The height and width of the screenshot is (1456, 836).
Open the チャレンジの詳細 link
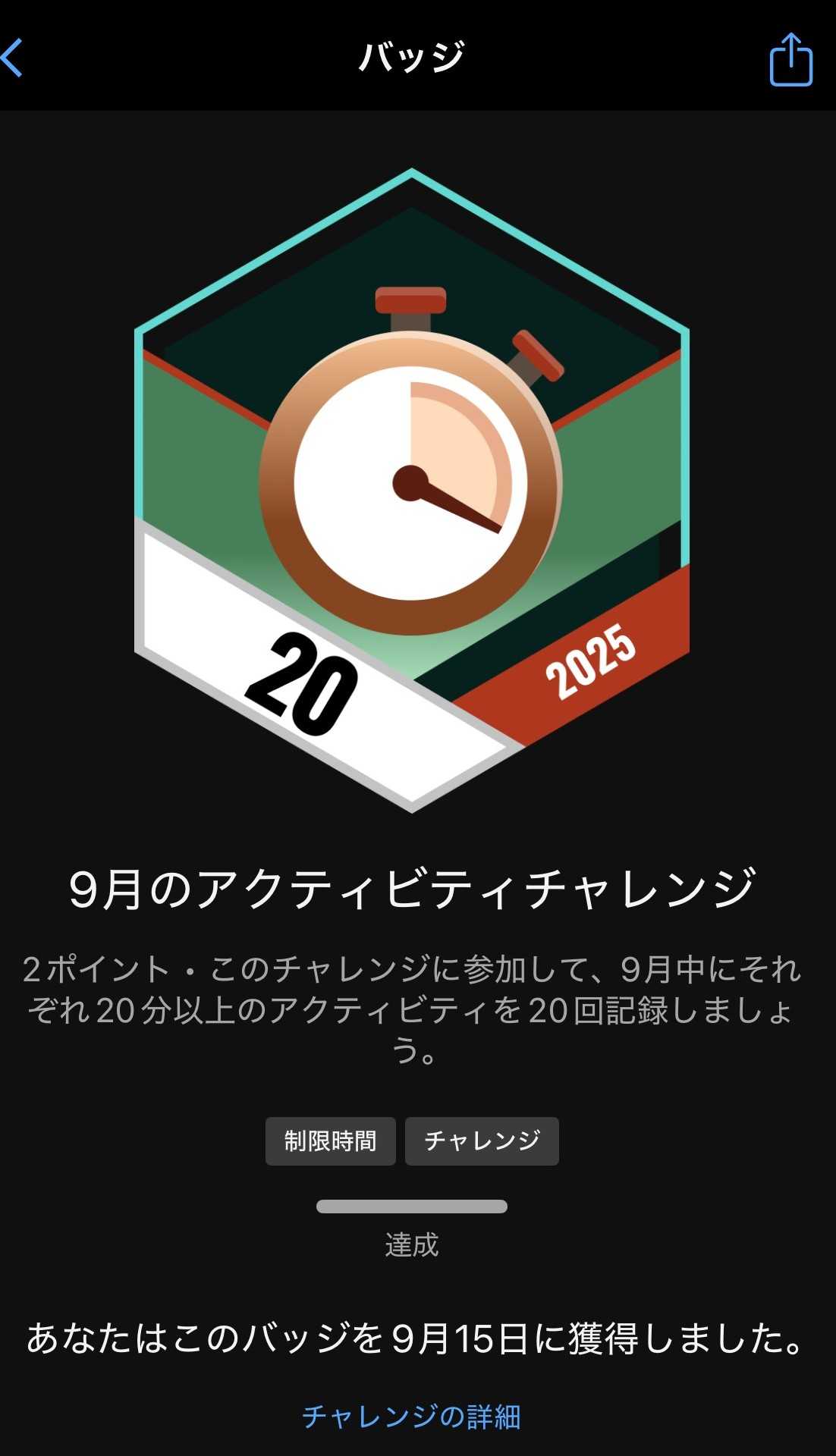pos(411,1417)
